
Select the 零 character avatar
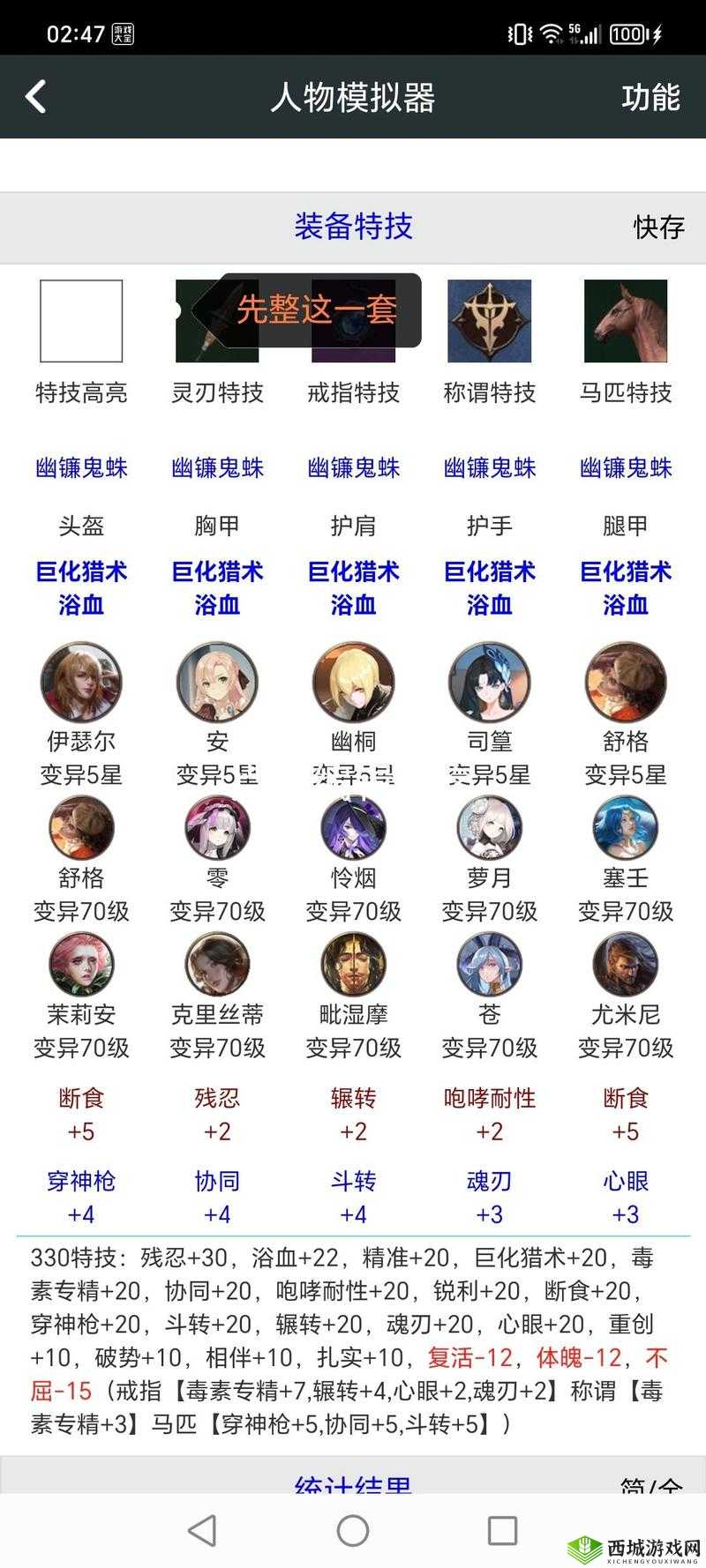pyautogui.click(x=217, y=827)
